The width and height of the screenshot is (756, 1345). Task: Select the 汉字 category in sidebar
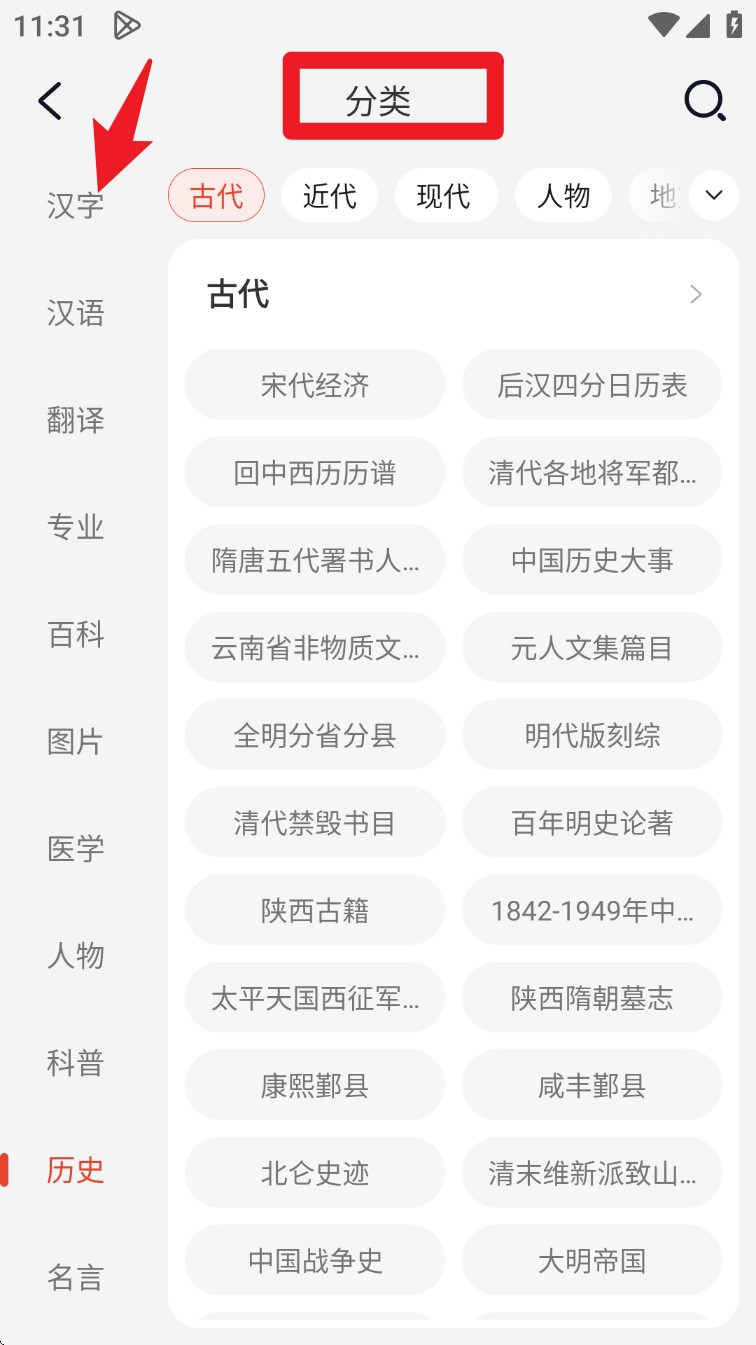coord(76,207)
